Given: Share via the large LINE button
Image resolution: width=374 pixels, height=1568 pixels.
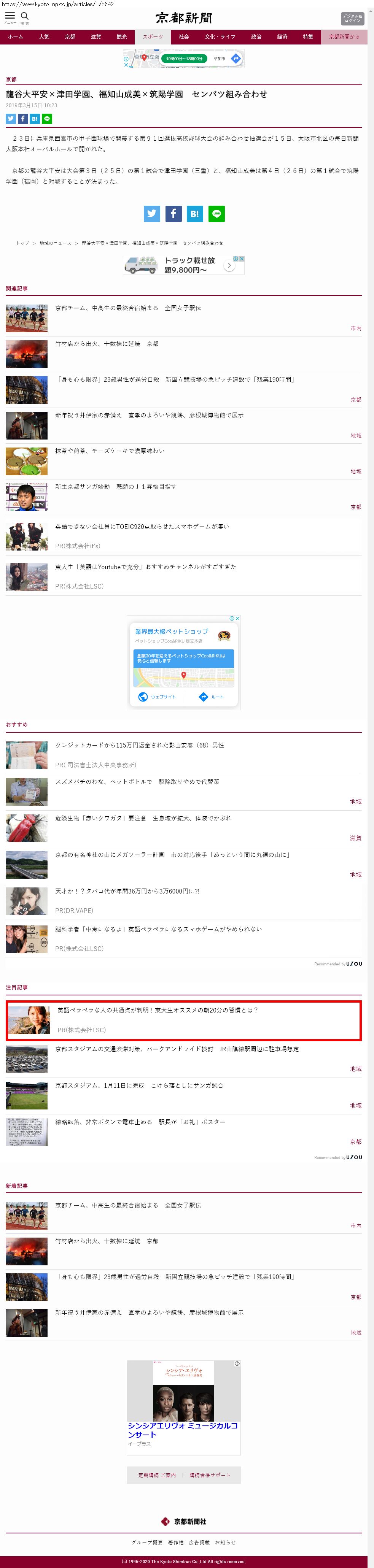Looking at the screenshot, I should pyautogui.click(x=216, y=214).
